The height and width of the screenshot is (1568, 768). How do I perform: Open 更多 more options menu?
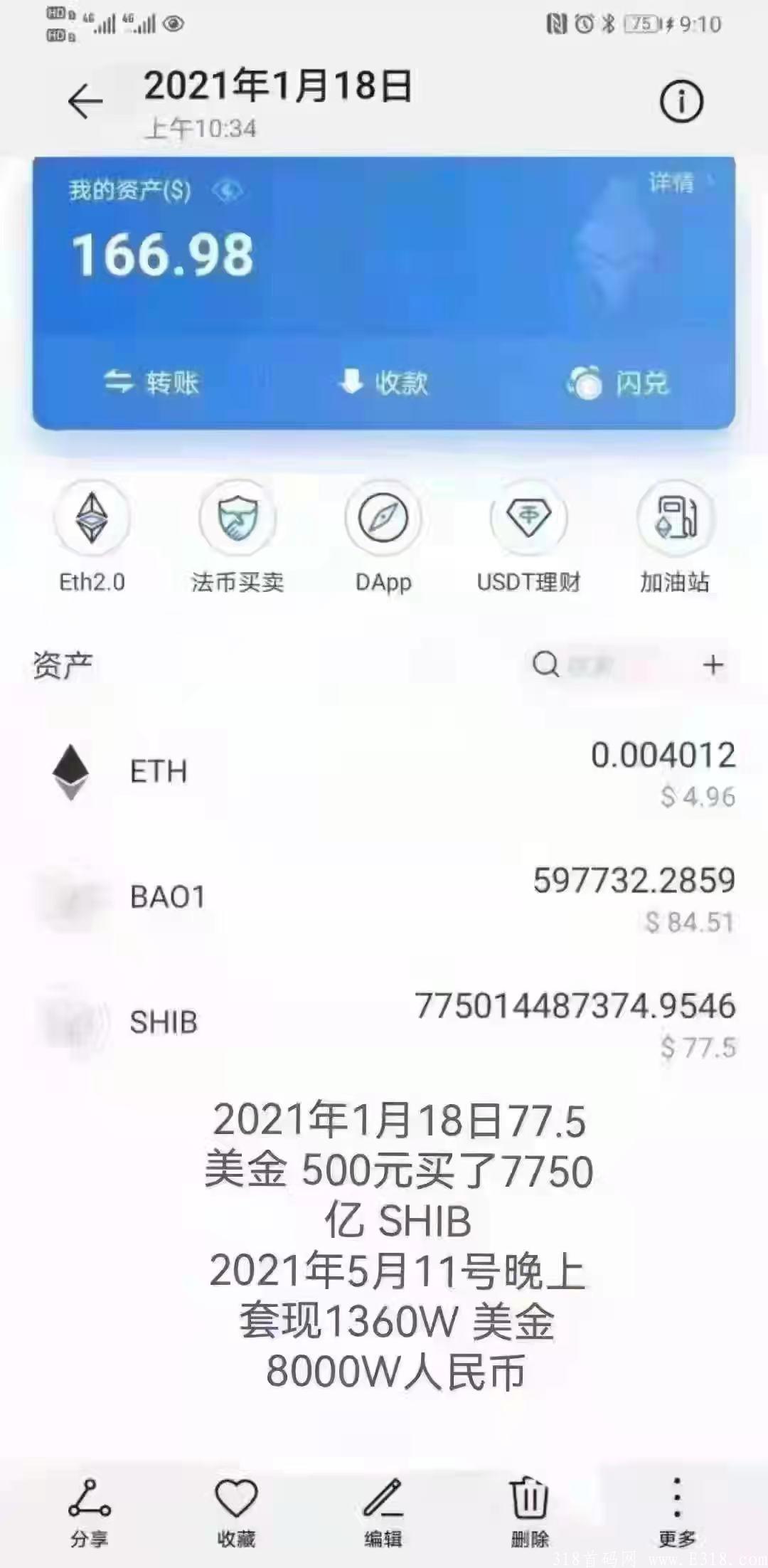[x=672, y=1502]
